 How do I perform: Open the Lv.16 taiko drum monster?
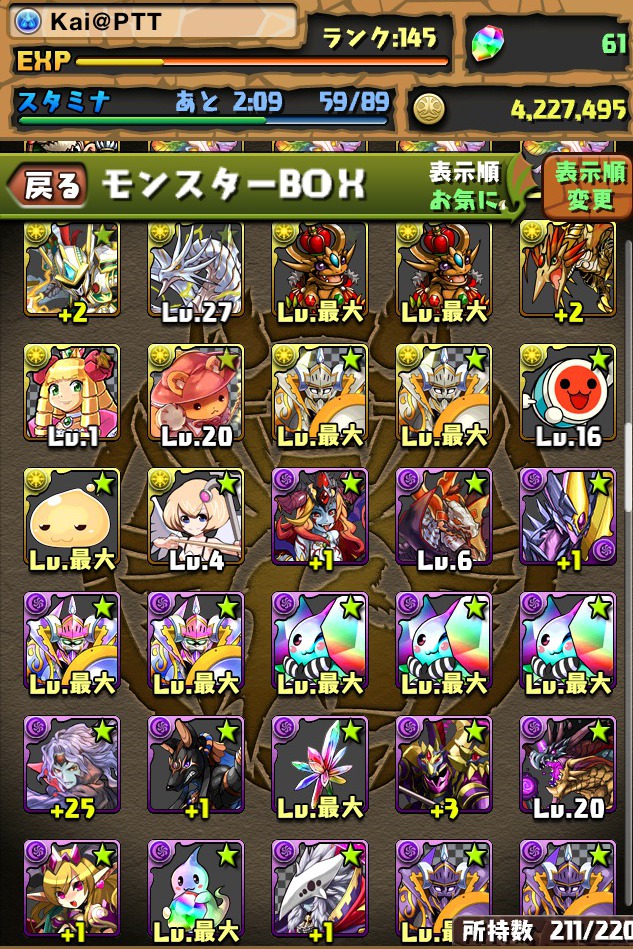(x=567, y=395)
